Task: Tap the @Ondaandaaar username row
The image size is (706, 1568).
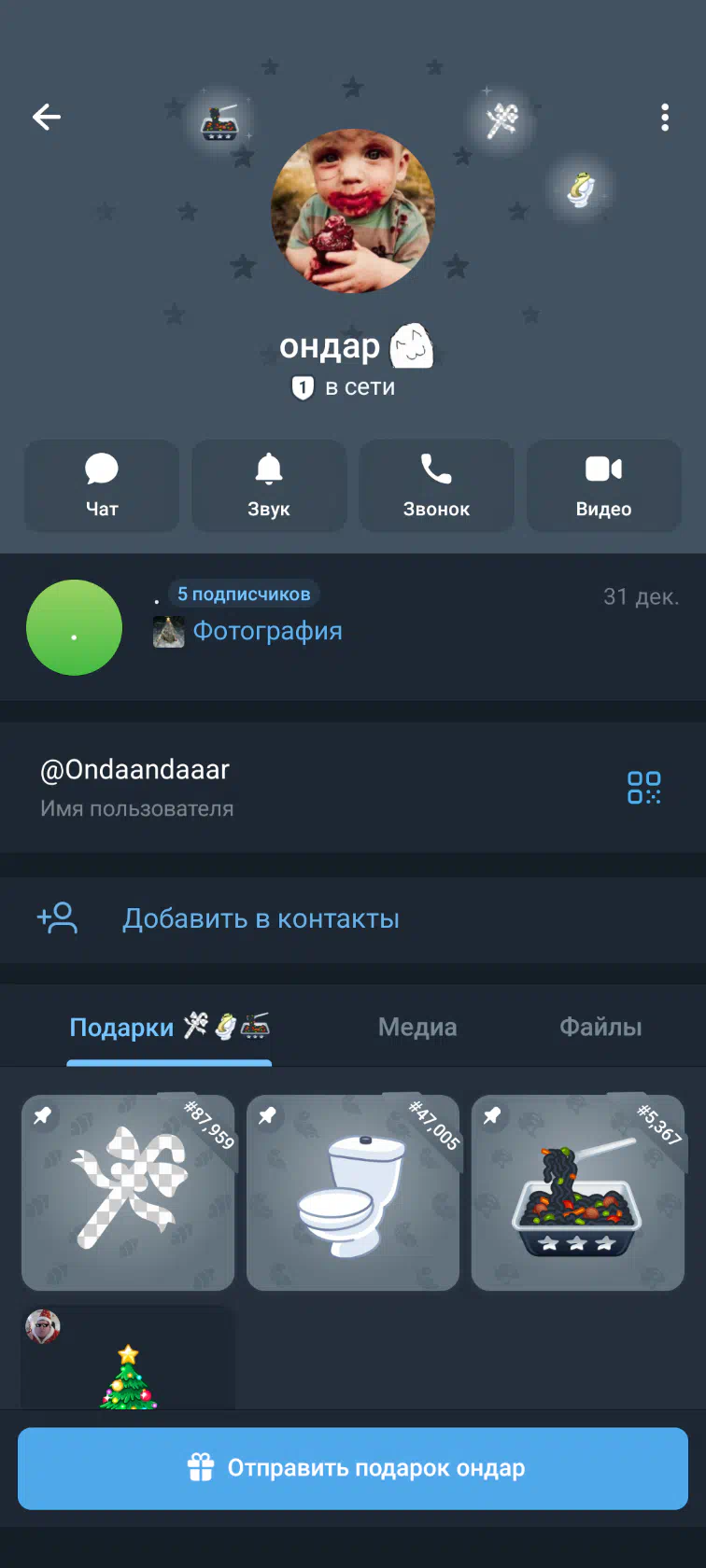Action: tap(280, 787)
